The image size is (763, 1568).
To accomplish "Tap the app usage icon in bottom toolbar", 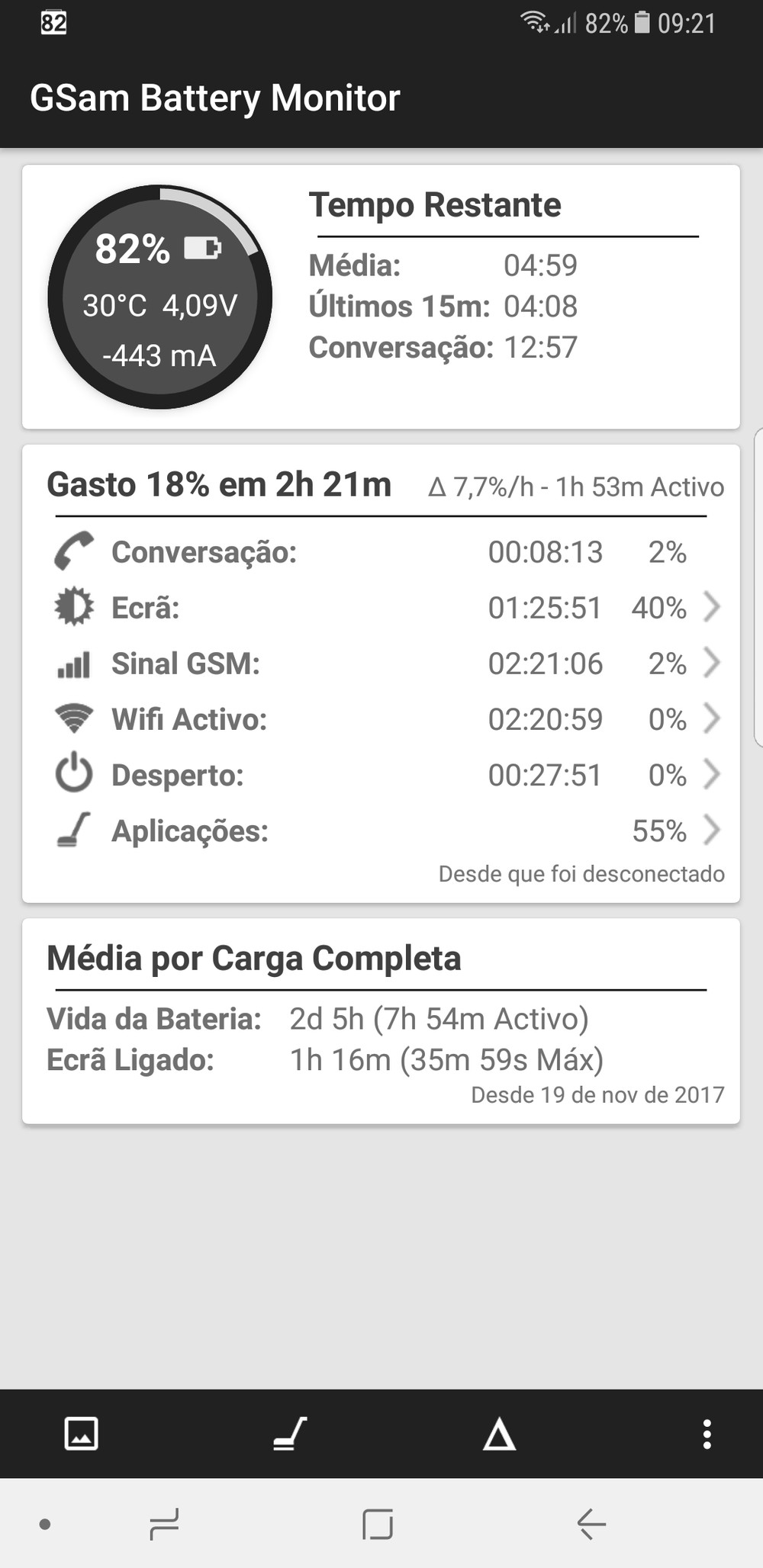I will coord(290,1434).
